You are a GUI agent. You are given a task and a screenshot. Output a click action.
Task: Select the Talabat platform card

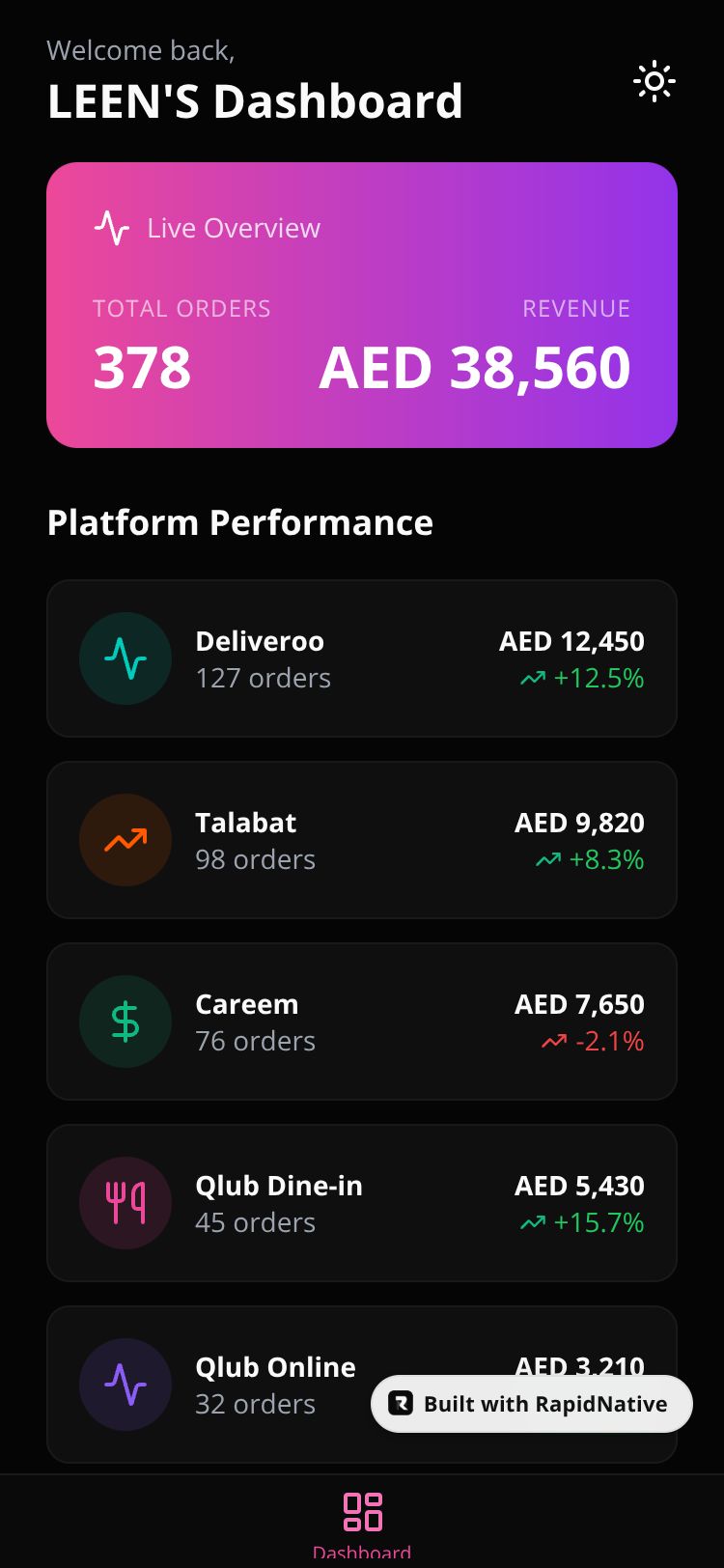point(362,840)
